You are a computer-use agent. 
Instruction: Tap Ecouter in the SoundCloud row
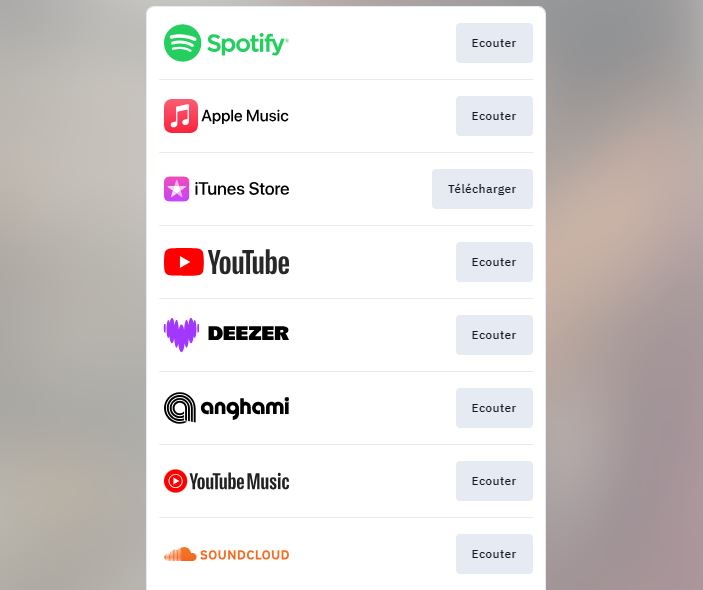coord(494,554)
